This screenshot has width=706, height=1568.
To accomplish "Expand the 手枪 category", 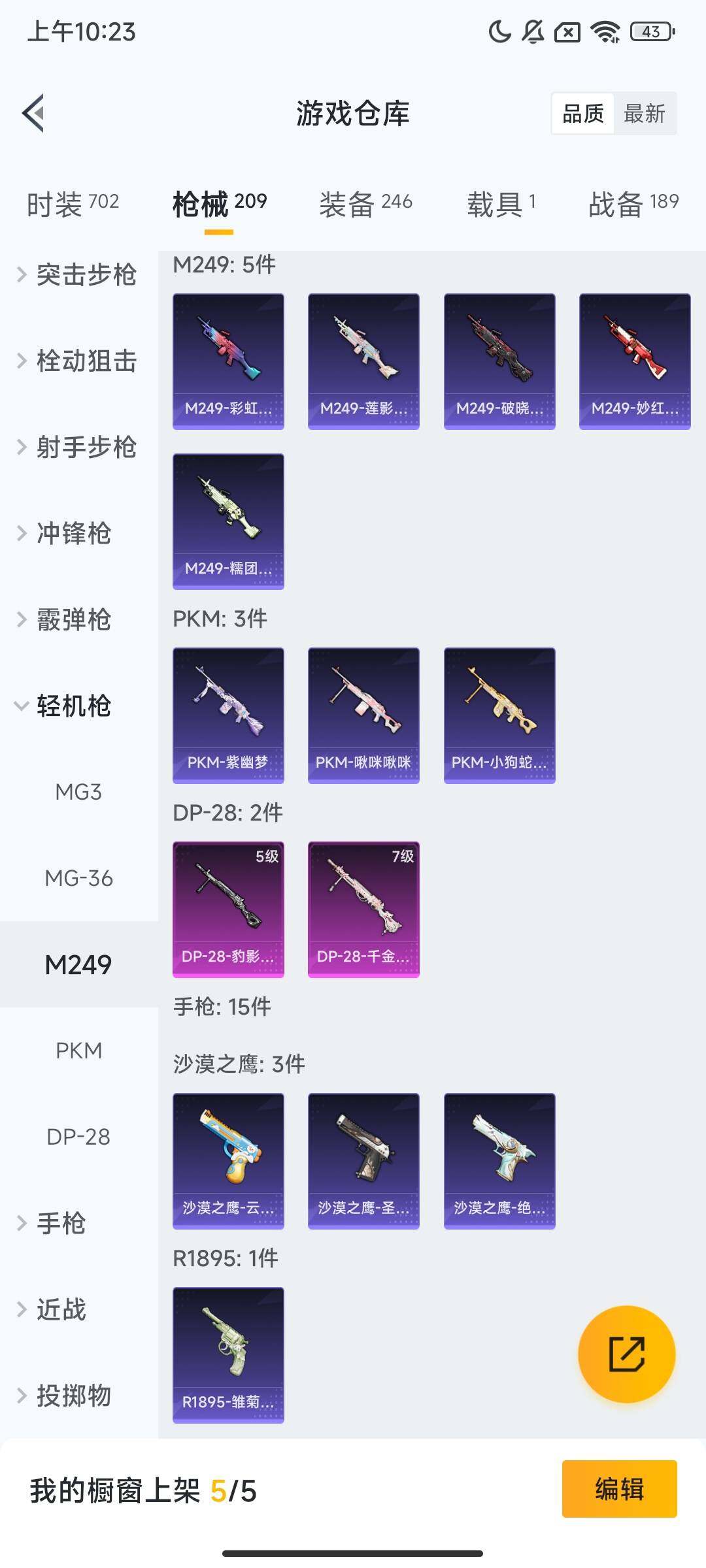I will click(x=52, y=1224).
